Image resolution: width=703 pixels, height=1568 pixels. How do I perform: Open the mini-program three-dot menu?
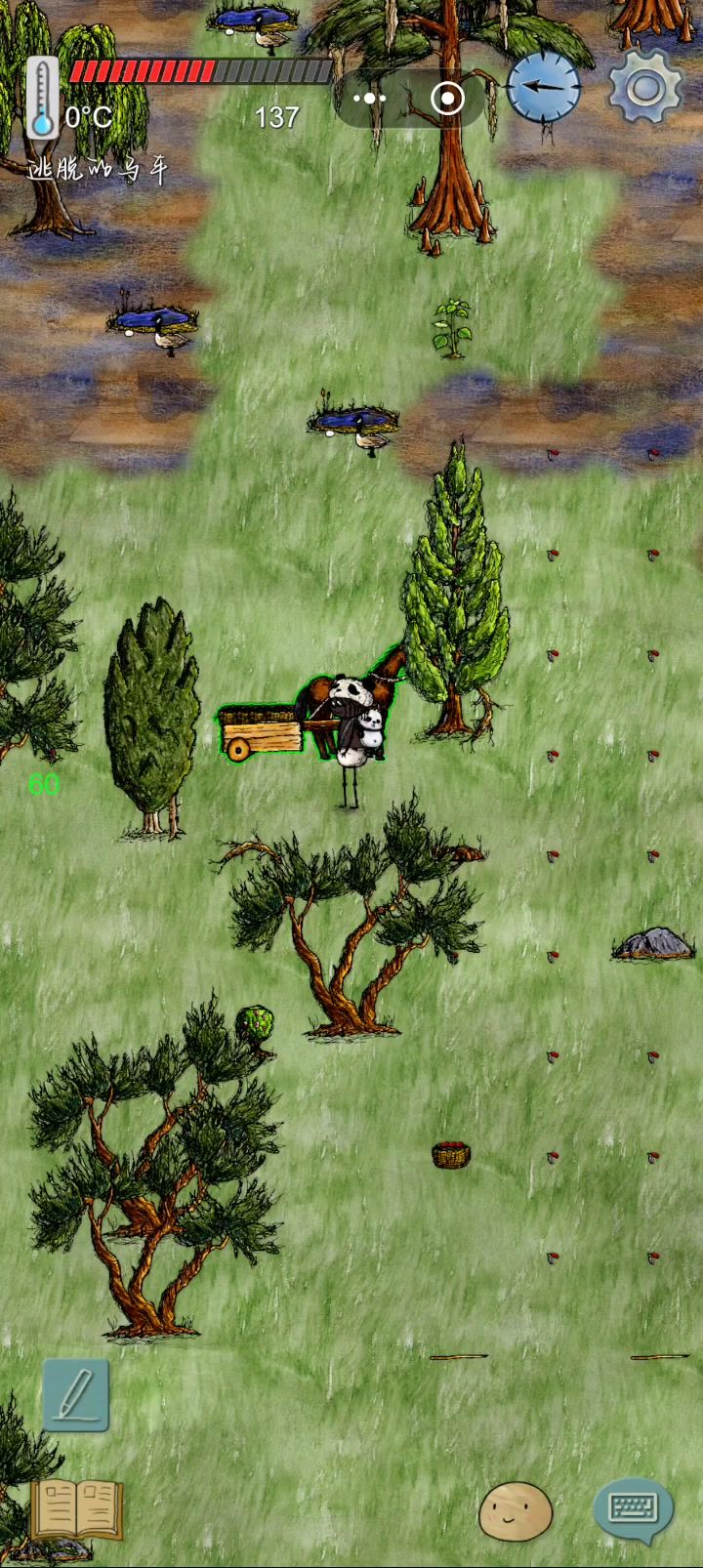coord(370,99)
